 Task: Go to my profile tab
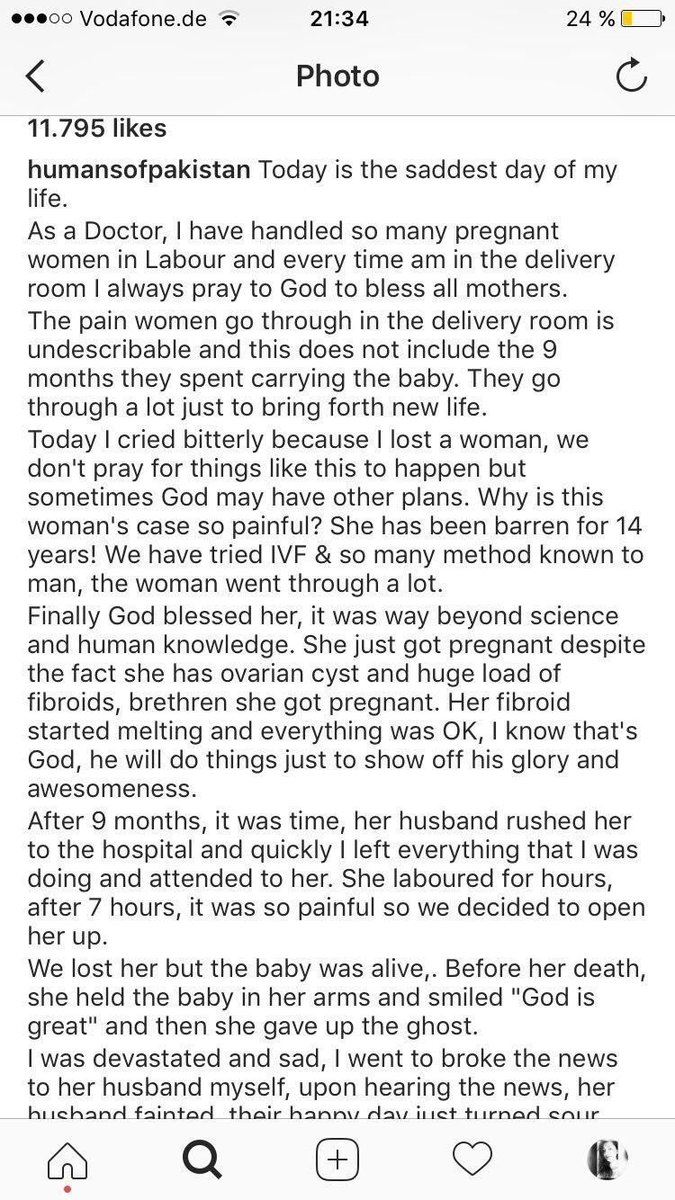(x=607, y=1160)
